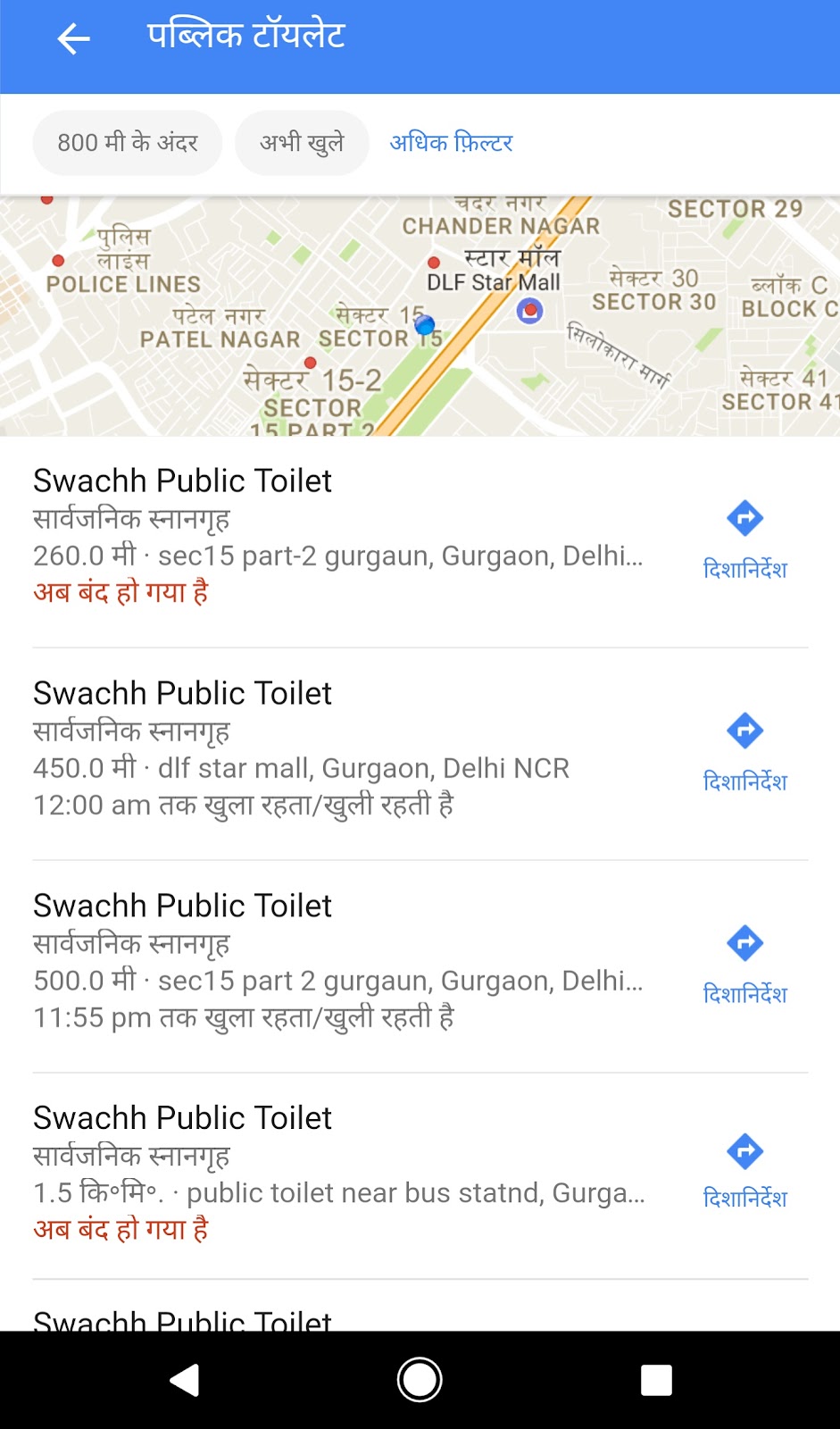The image size is (840, 1429).
Task: Open अधिक फ़िल्टर link
Action: pos(451,143)
